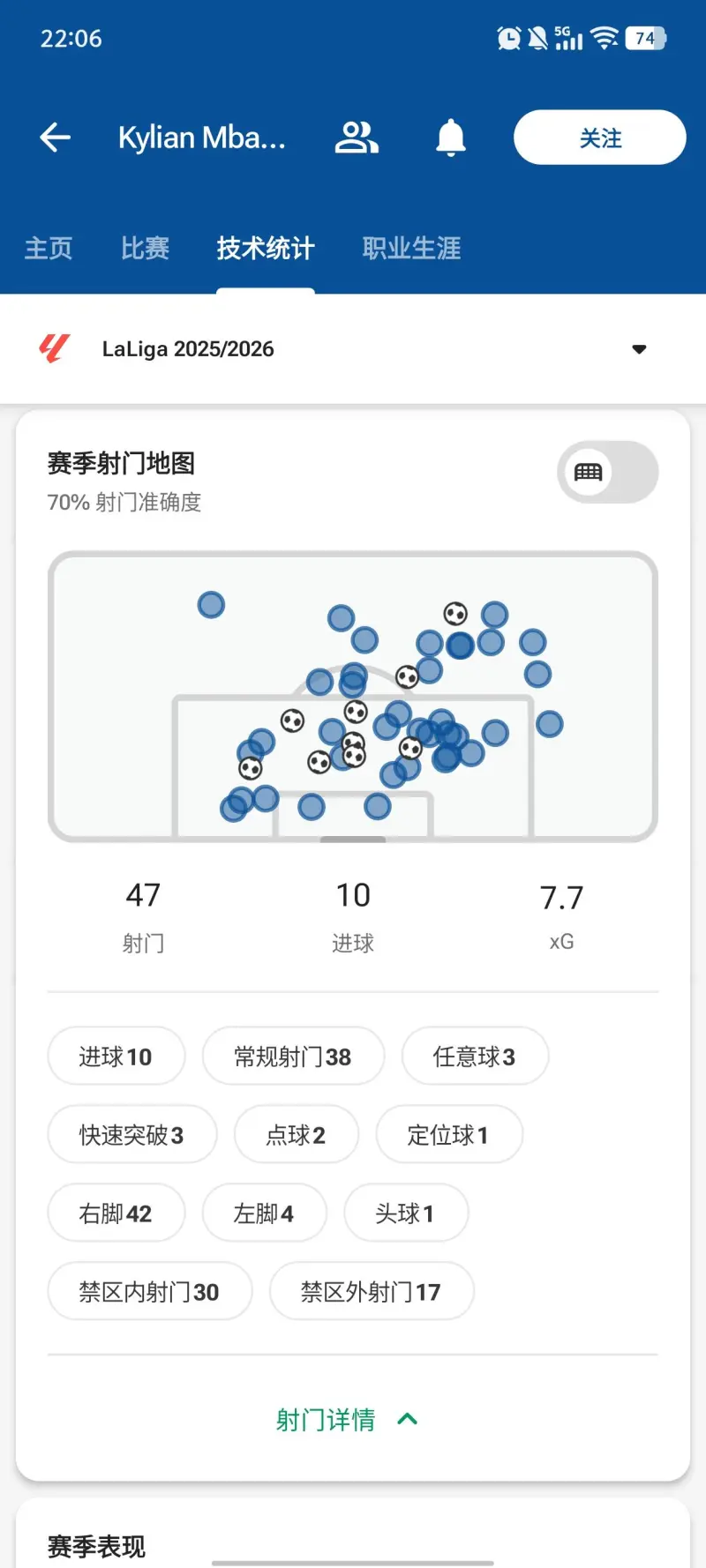Viewport: 706px width, 1568px height.
Task: Collapse the 射门详情 section
Action: [347, 1420]
